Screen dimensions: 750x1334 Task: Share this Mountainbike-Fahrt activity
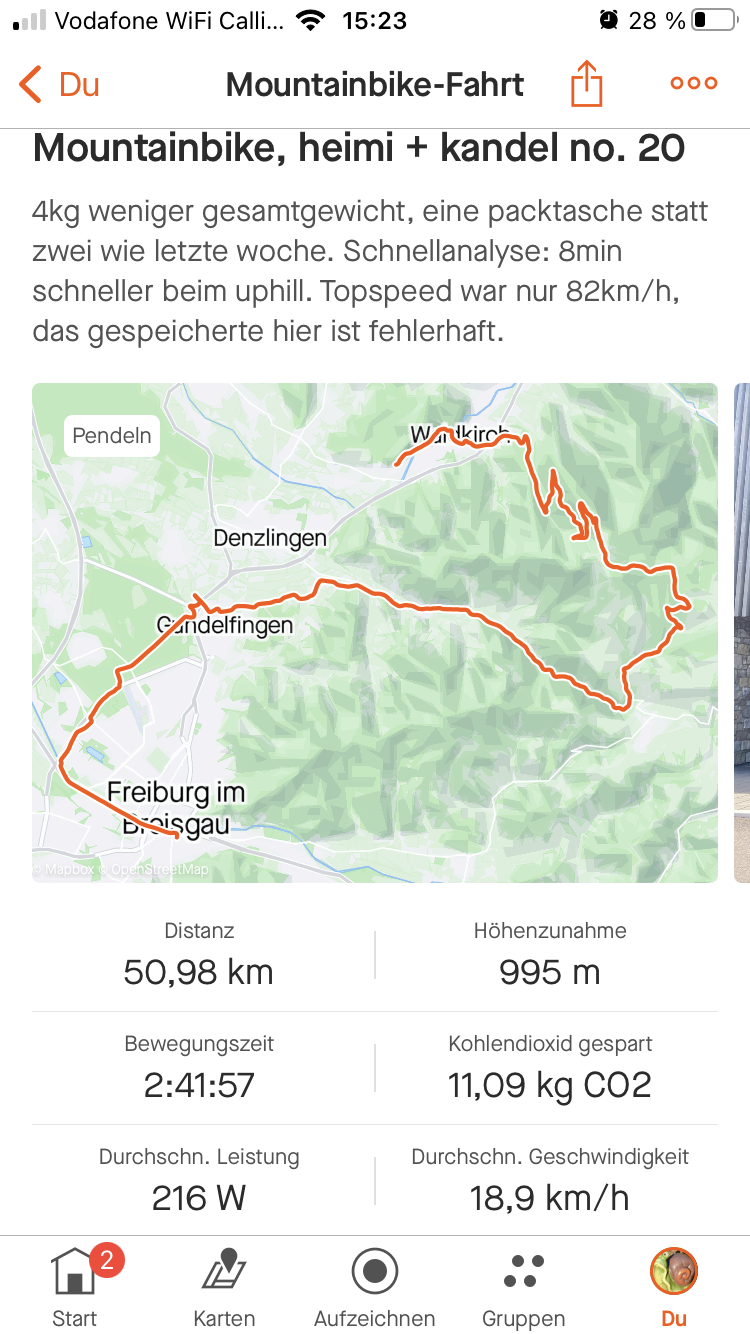pyautogui.click(x=587, y=84)
